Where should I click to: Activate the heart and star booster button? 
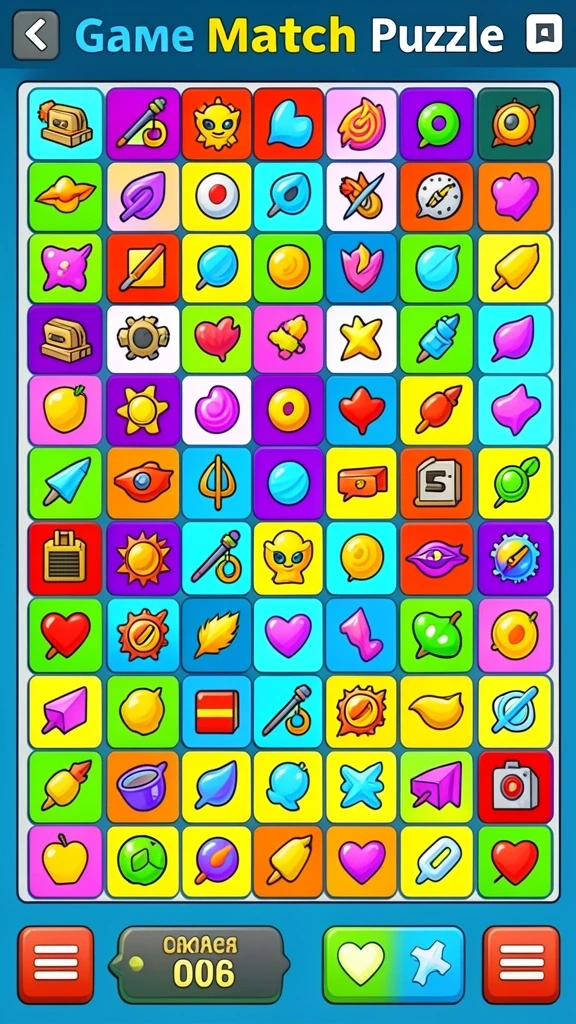394,964
